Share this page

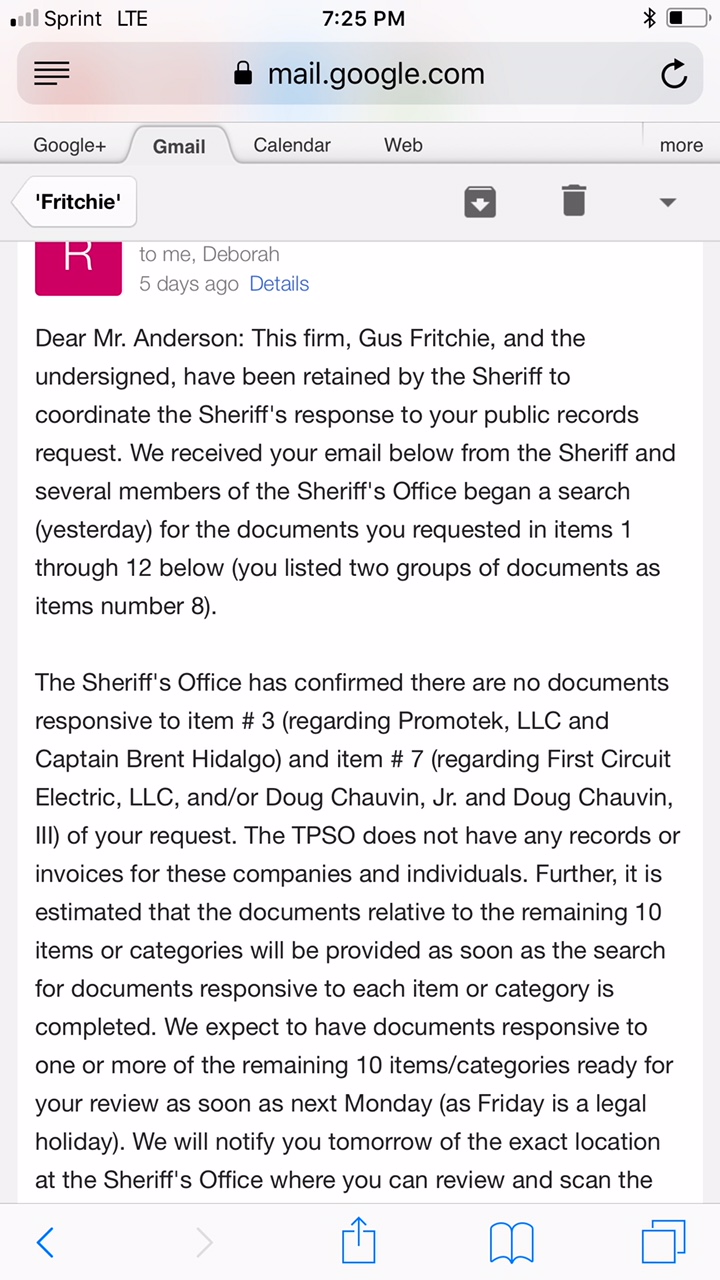(x=358, y=1242)
